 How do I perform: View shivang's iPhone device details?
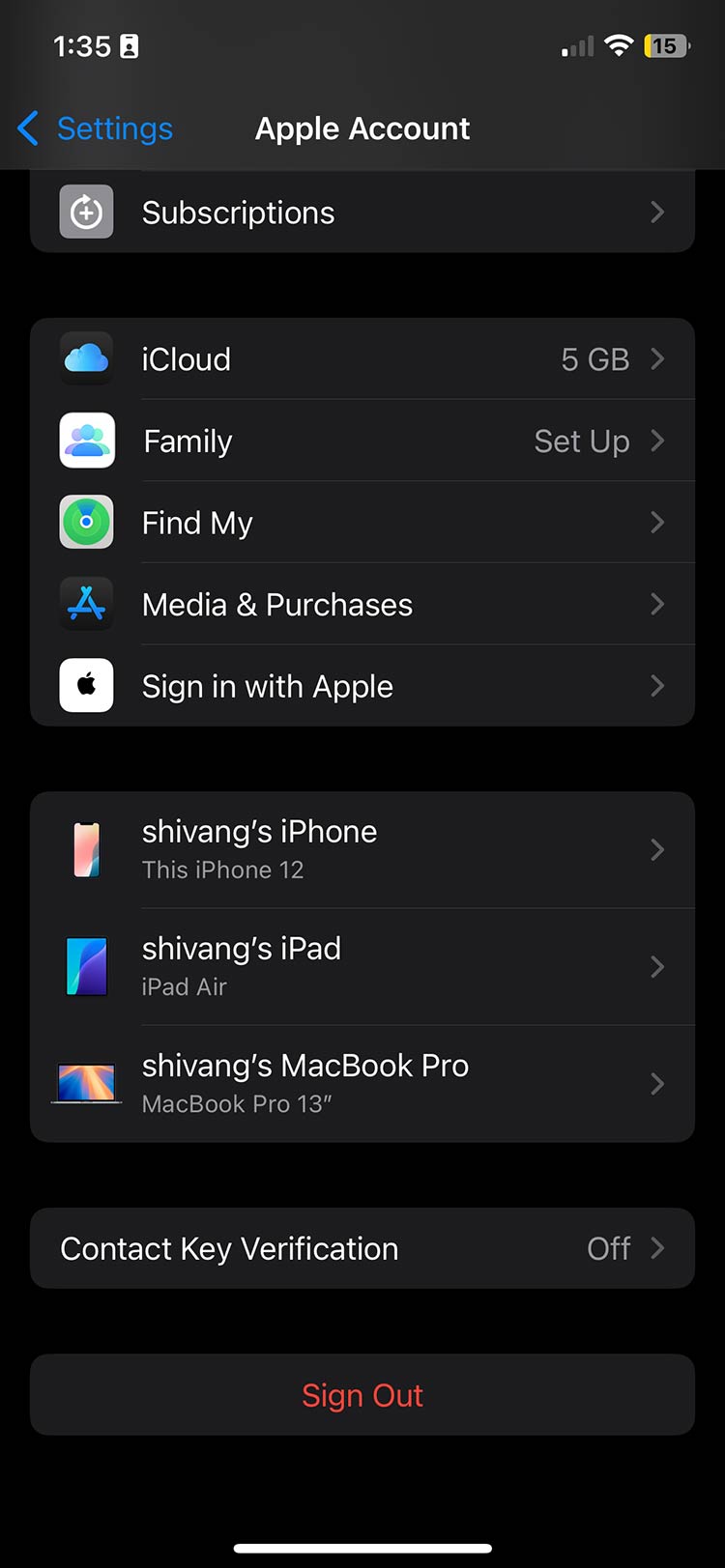[x=362, y=850]
